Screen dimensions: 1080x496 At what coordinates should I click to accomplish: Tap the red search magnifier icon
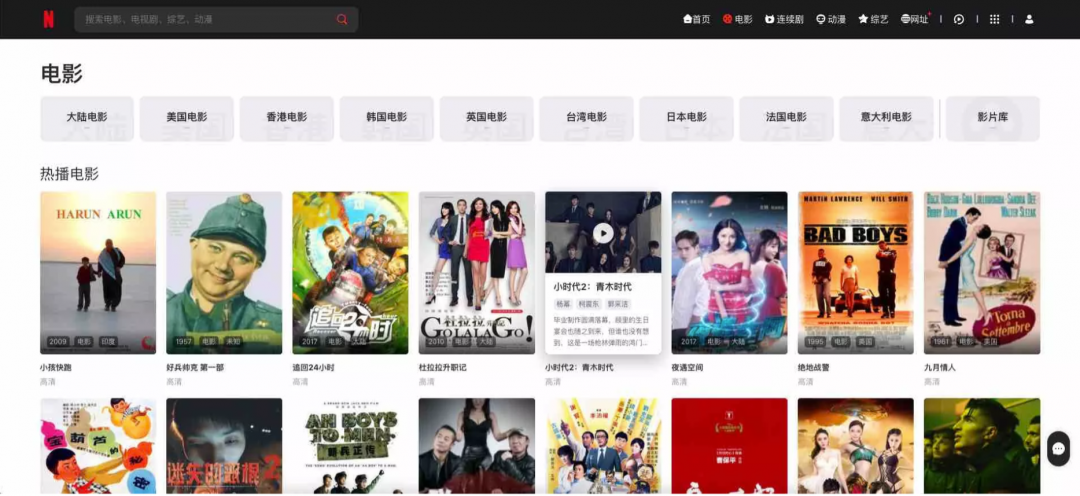click(342, 19)
